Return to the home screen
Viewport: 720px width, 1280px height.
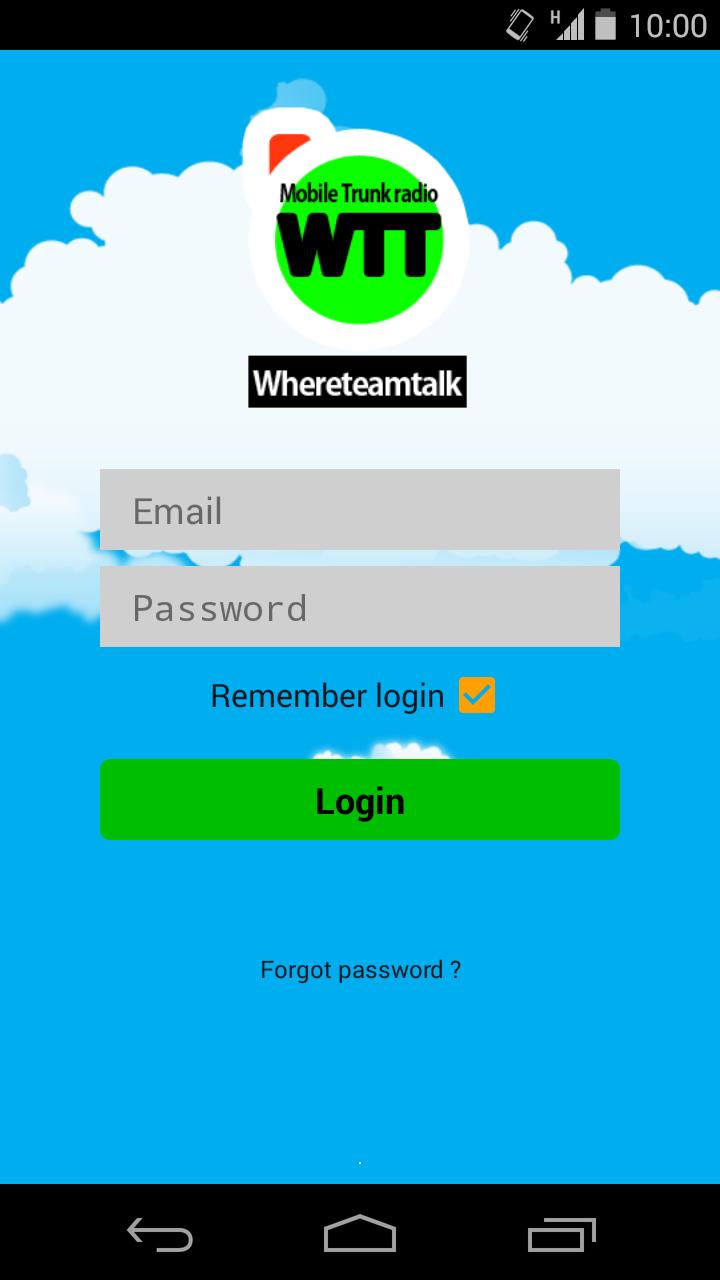pyautogui.click(x=360, y=1235)
